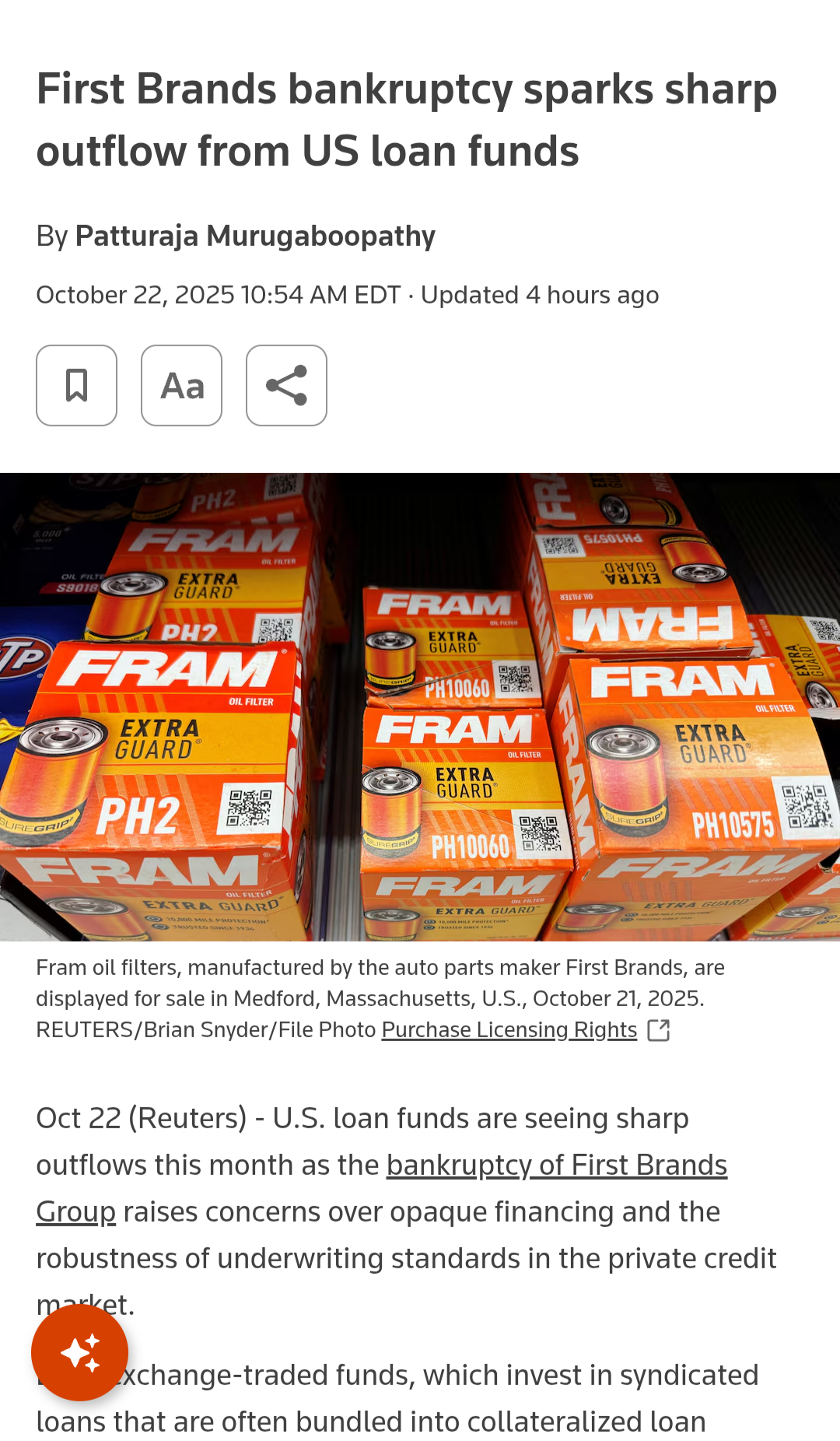840x1441 pixels.
Task: Bookmark this First Brands article
Action: 76,385
